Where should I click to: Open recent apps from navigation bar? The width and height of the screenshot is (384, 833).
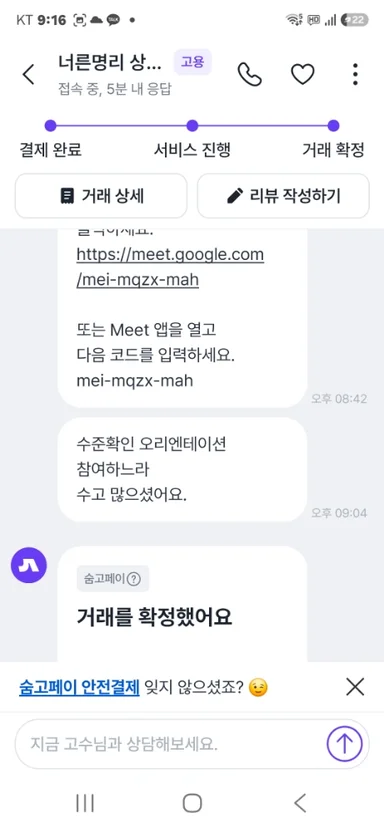coord(85,803)
